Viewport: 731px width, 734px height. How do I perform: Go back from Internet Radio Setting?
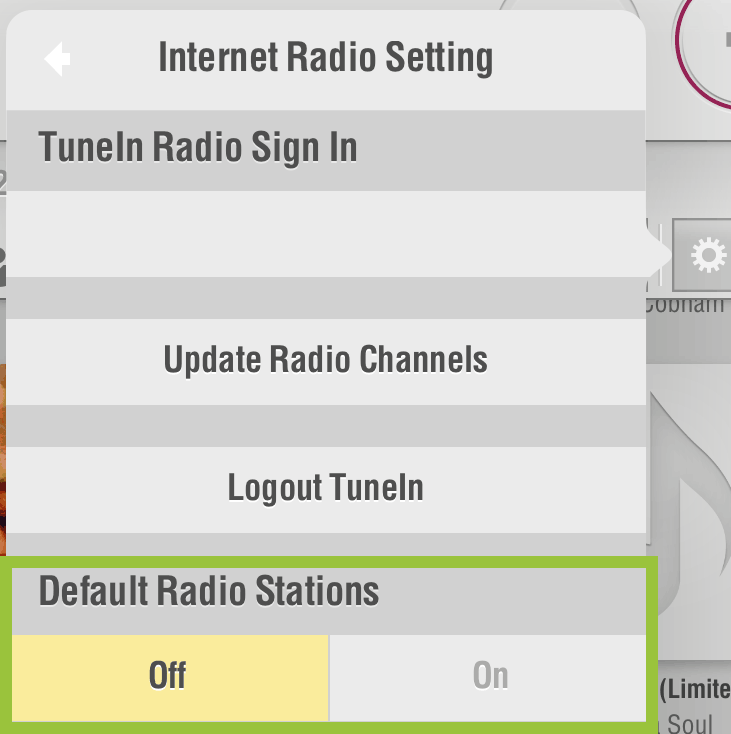pos(57,59)
